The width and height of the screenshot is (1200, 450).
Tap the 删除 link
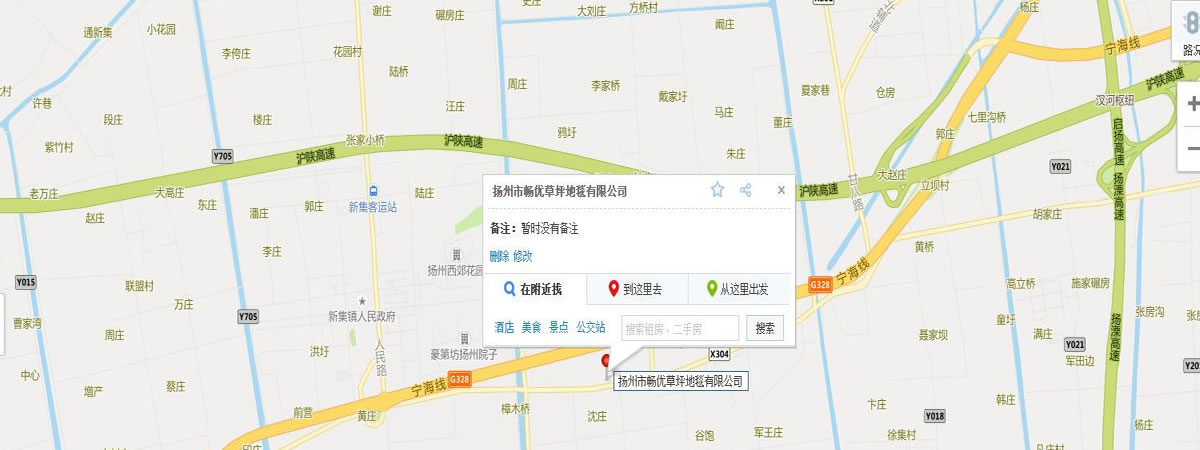click(499, 256)
